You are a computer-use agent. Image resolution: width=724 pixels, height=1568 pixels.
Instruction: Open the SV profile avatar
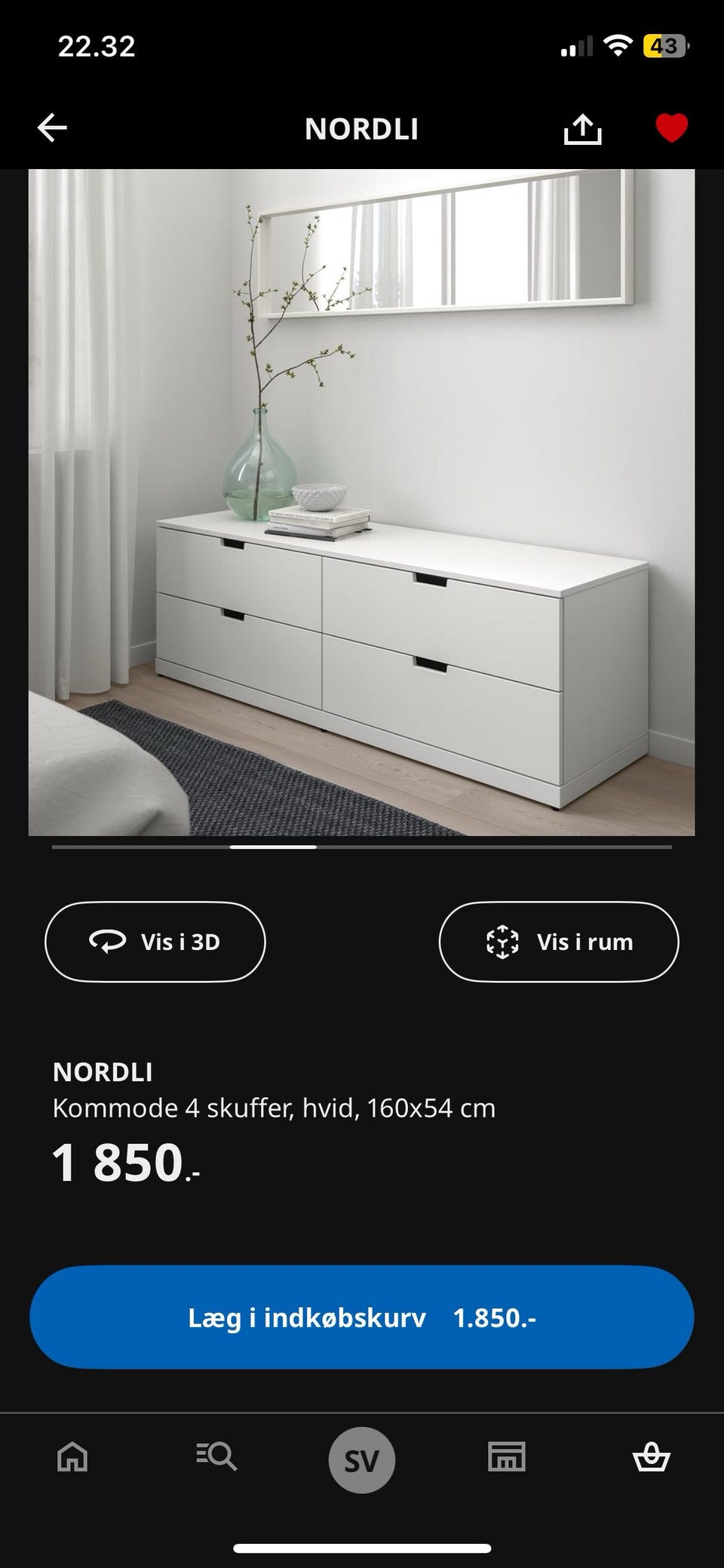pyautogui.click(x=362, y=1458)
